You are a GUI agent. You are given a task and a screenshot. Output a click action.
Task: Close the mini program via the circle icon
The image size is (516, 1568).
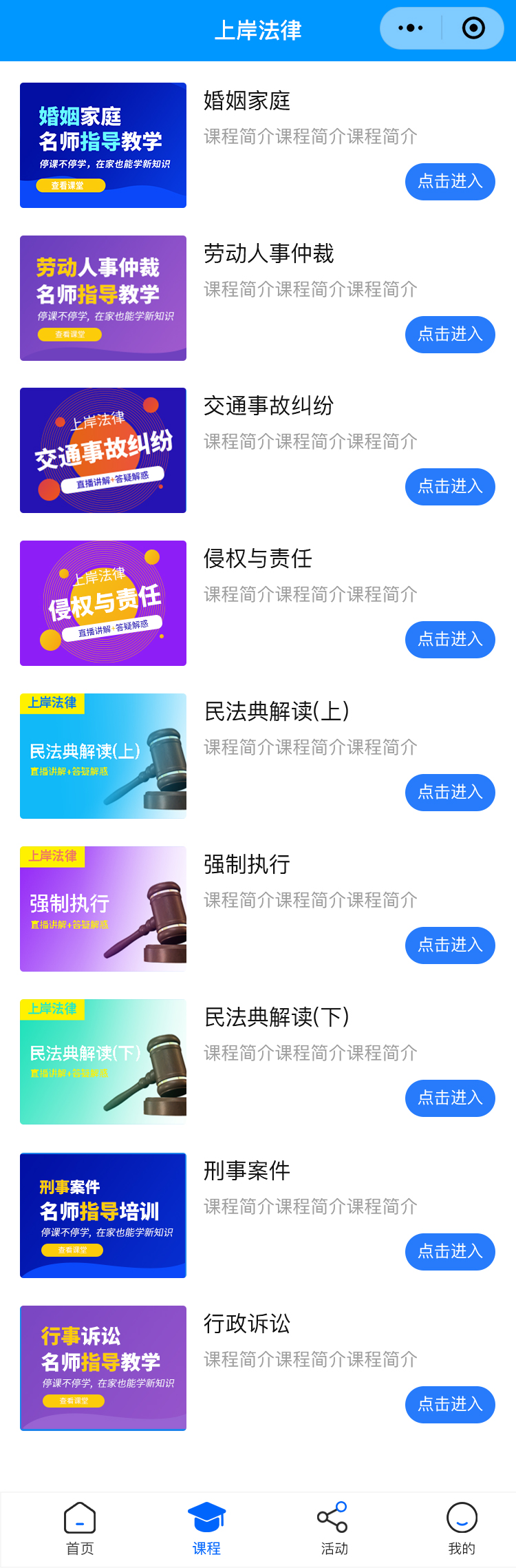[473, 28]
